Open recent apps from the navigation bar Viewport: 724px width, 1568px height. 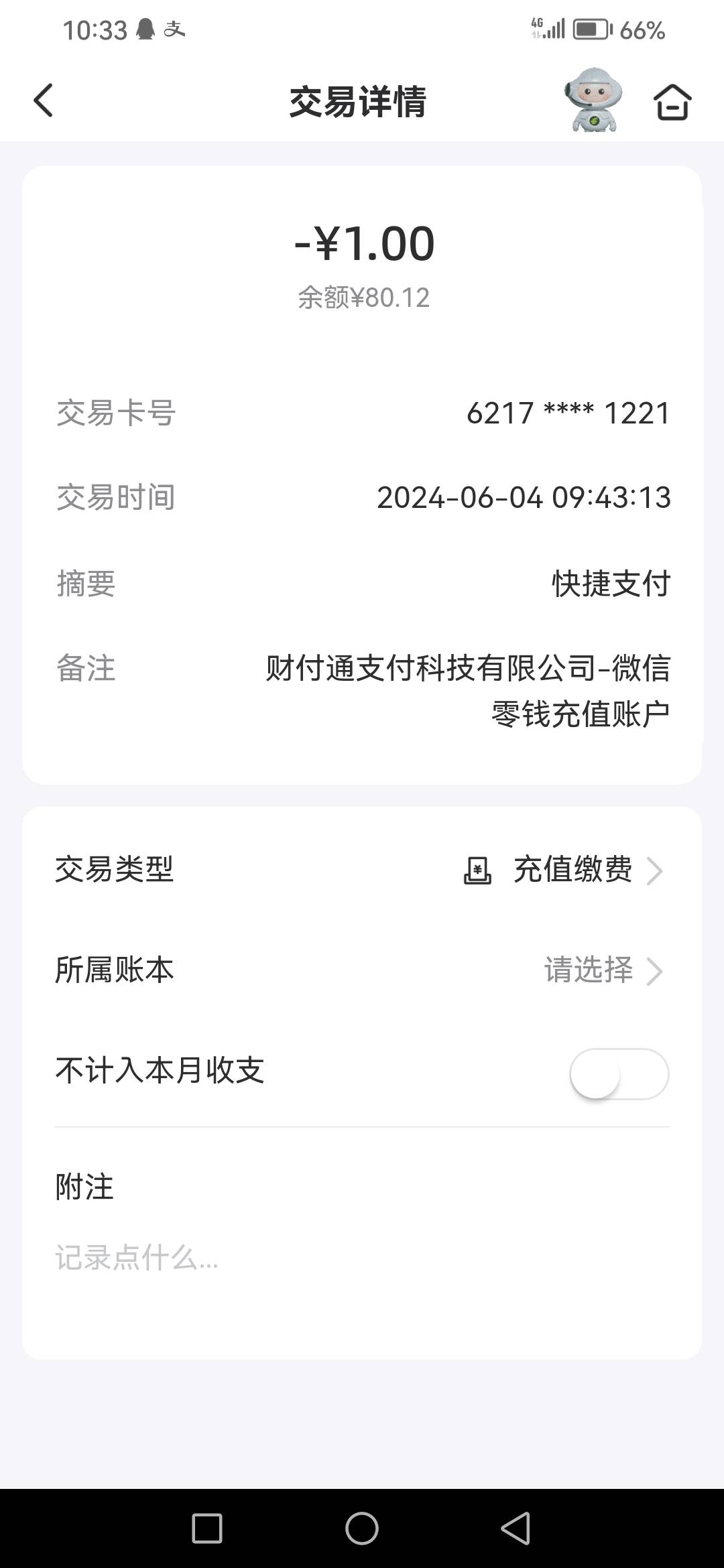coord(206,1528)
